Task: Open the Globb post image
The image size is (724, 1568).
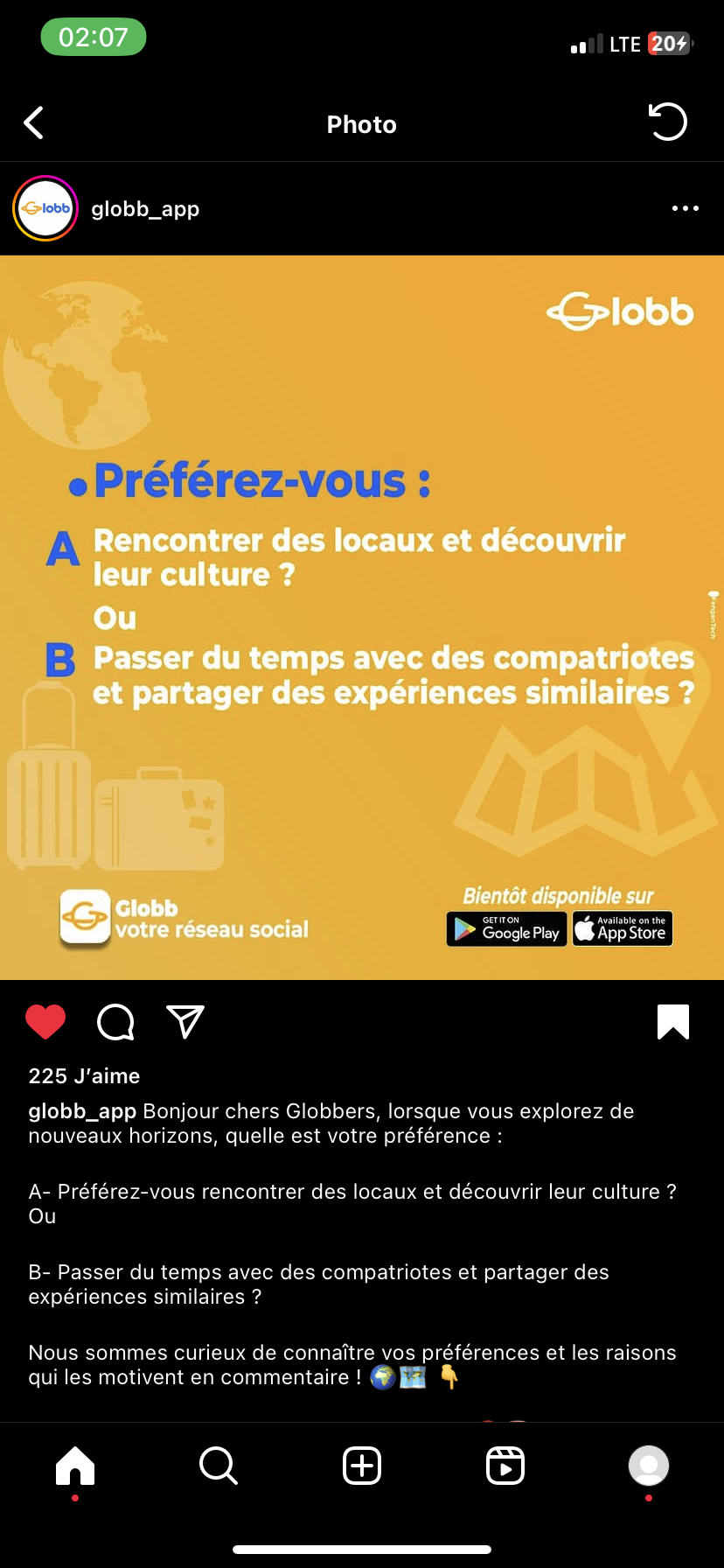Action: point(362,618)
